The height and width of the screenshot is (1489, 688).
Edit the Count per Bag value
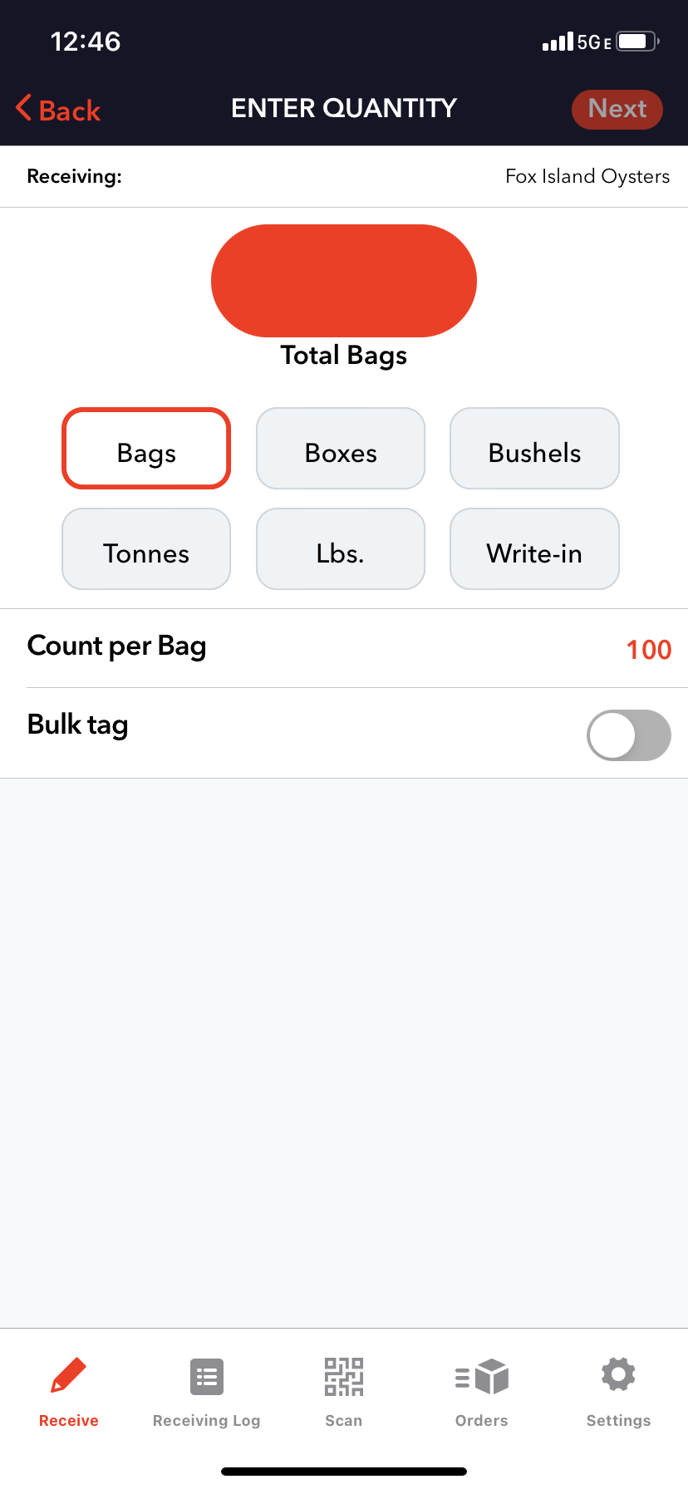[x=649, y=649]
